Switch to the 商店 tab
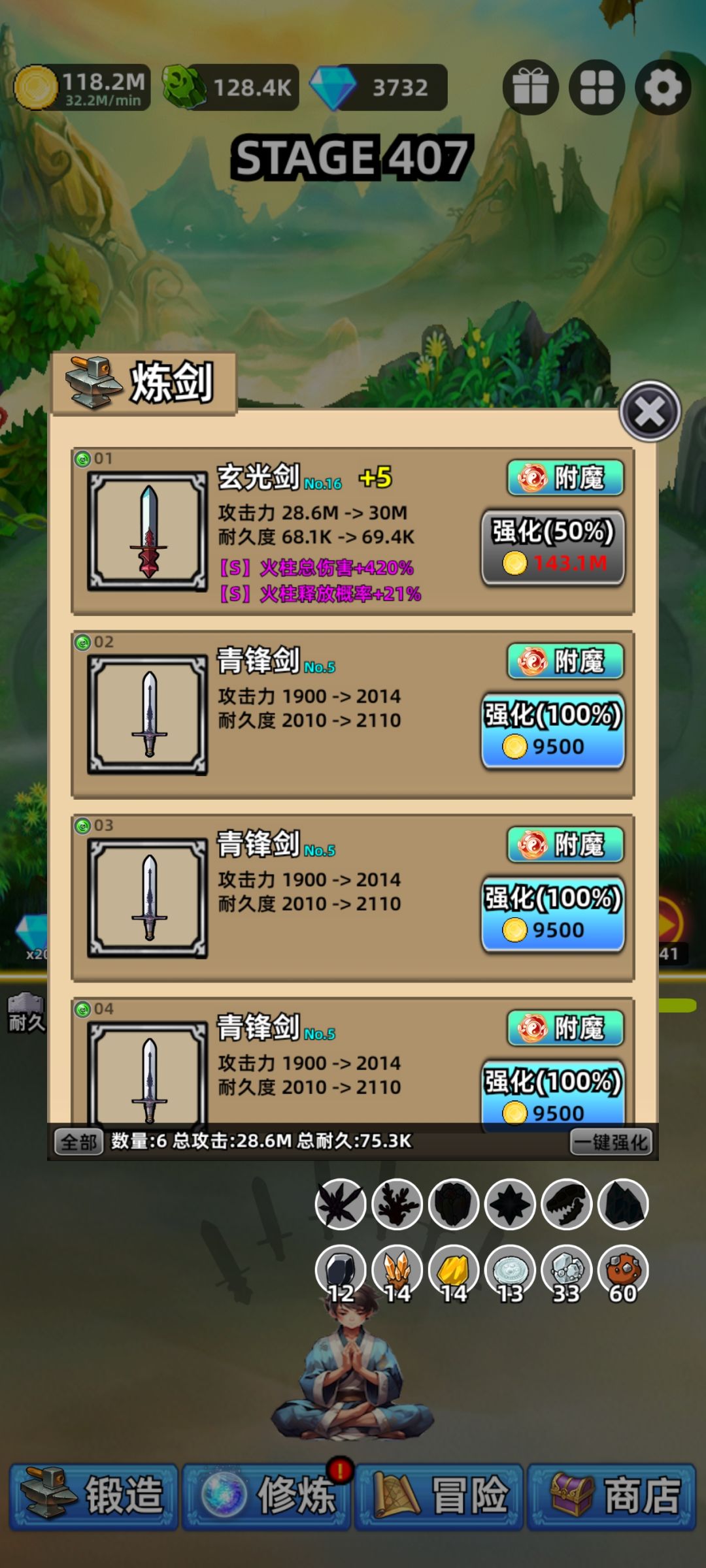The image size is (706, 1568). (x=612, y=1497)
